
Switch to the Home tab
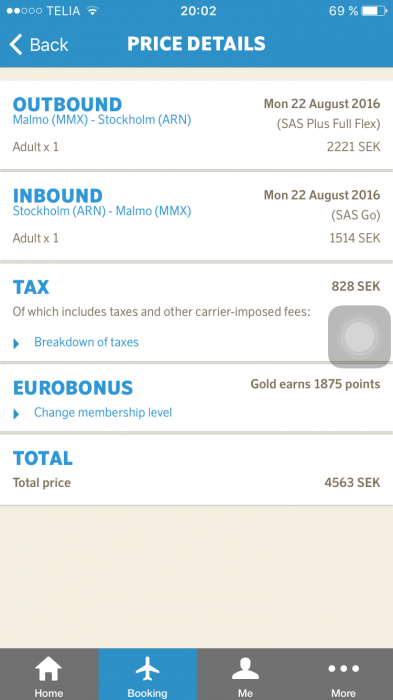point(49,674)
